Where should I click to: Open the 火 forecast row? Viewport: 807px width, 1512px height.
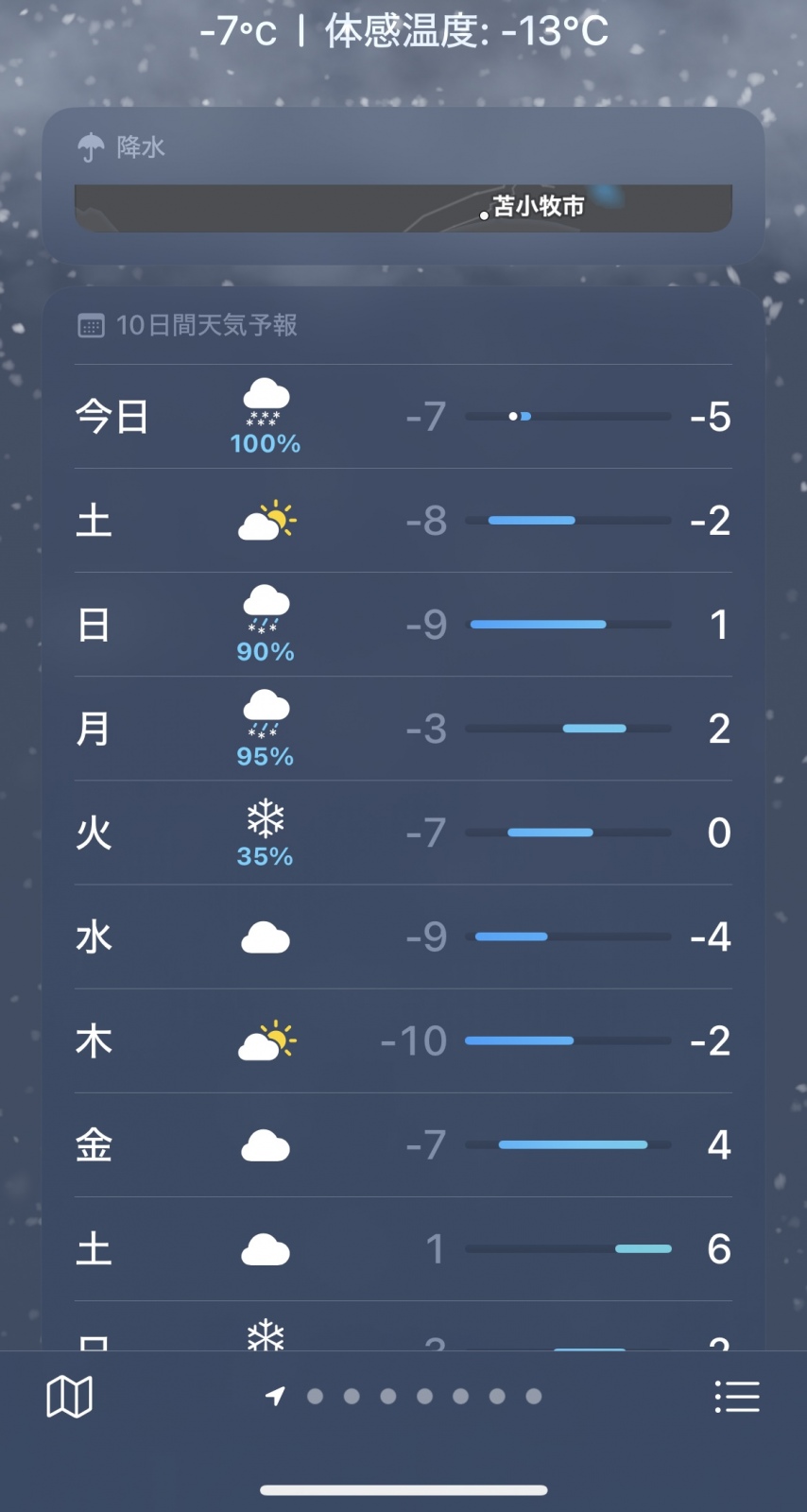(x=403, y=833)
